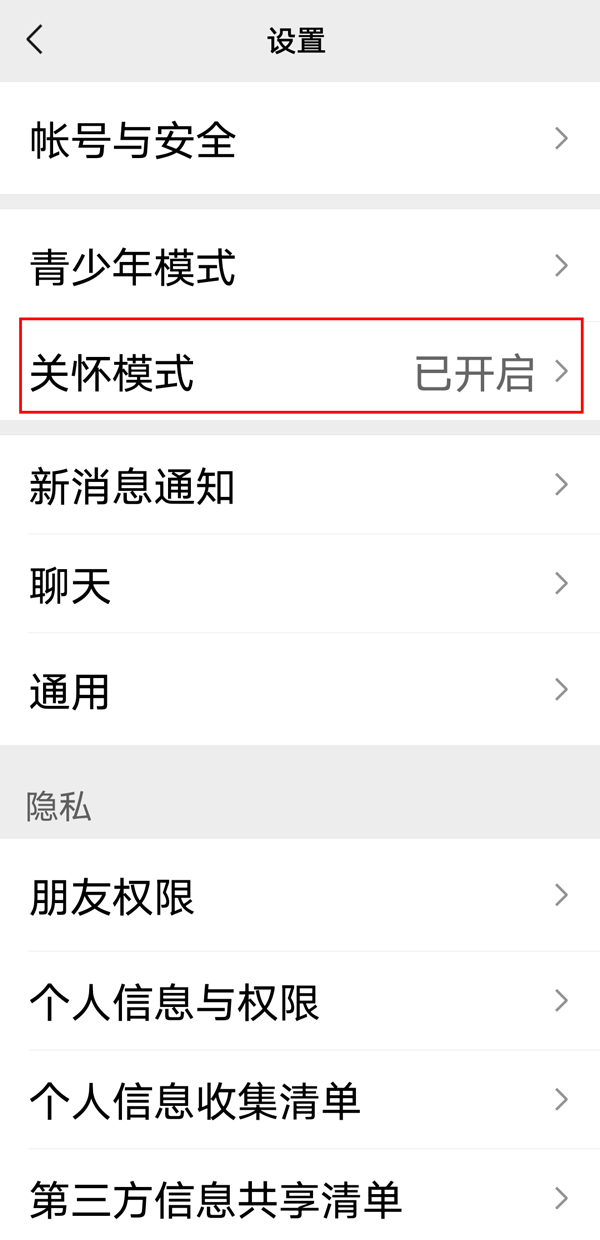The image size is (600, 1240).
Task: Open 通用 settings
Action: pos(300,690)
